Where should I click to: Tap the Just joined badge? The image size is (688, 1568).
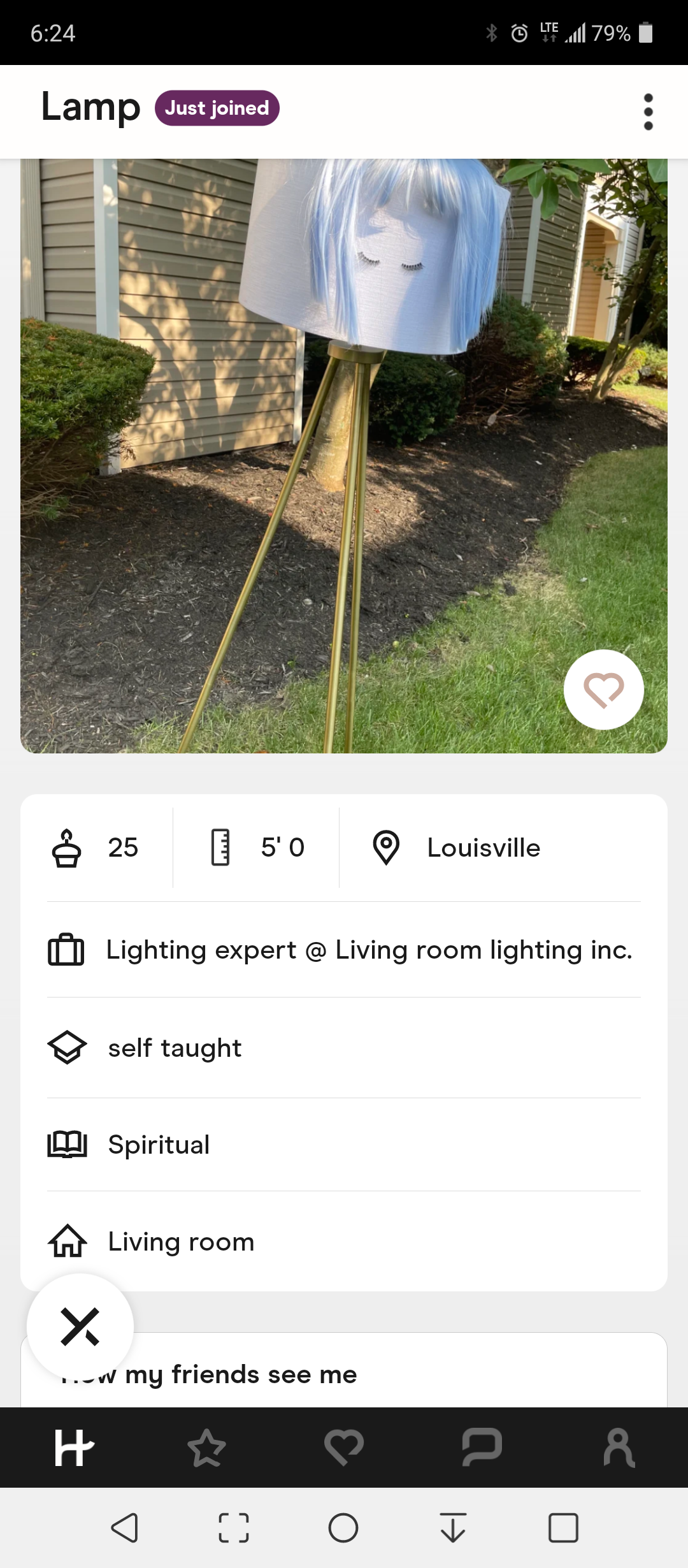(217, 108)
